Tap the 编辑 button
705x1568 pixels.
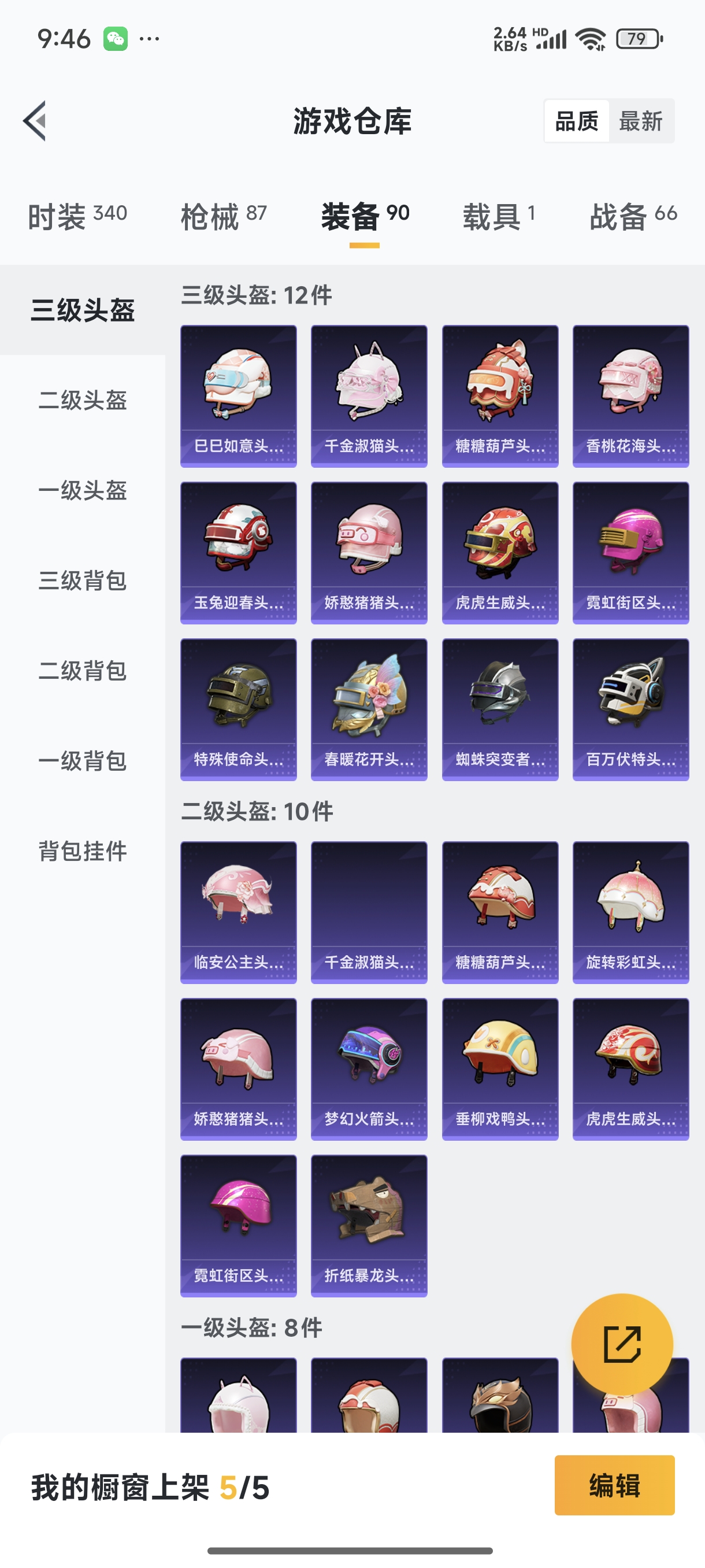click(614, 1484)
